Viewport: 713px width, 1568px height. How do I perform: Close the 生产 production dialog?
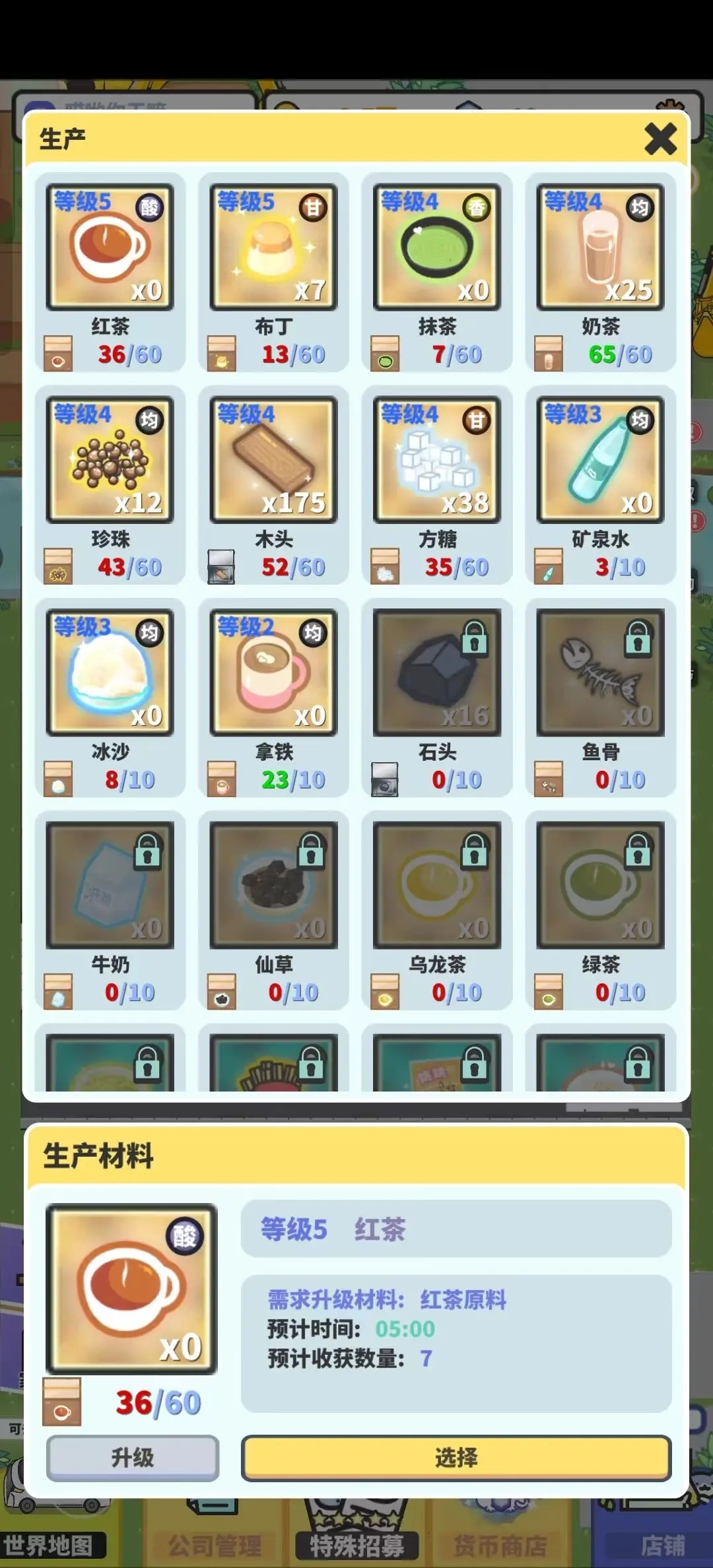point(662,139)
